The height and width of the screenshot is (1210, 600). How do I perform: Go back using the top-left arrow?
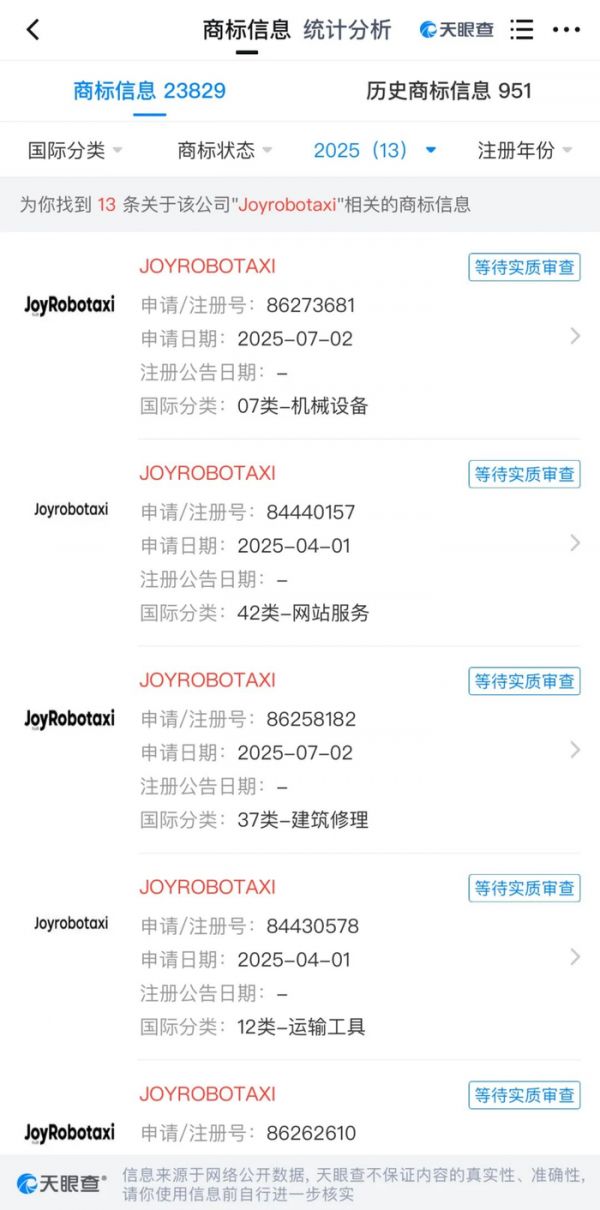coord(33,30)
